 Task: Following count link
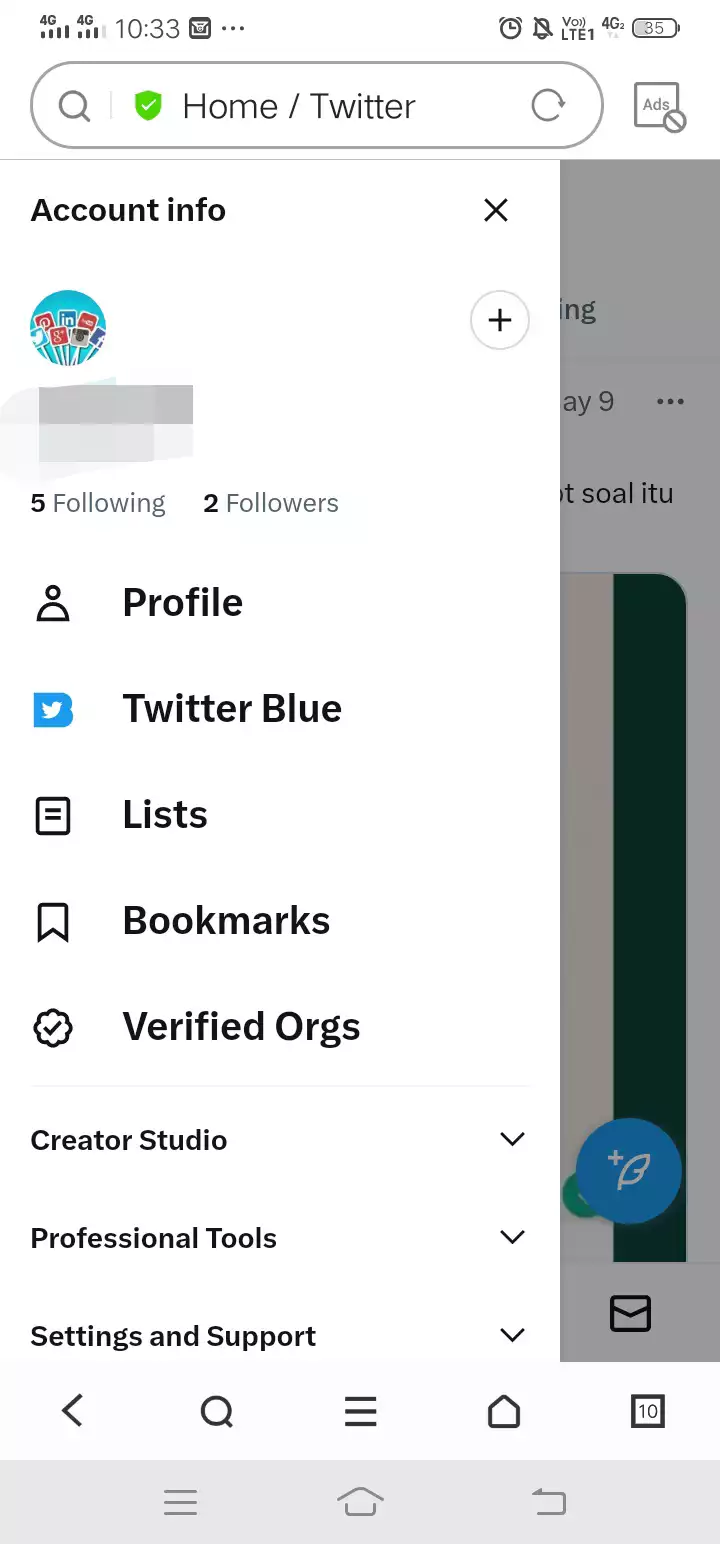(x=98, y=503)
